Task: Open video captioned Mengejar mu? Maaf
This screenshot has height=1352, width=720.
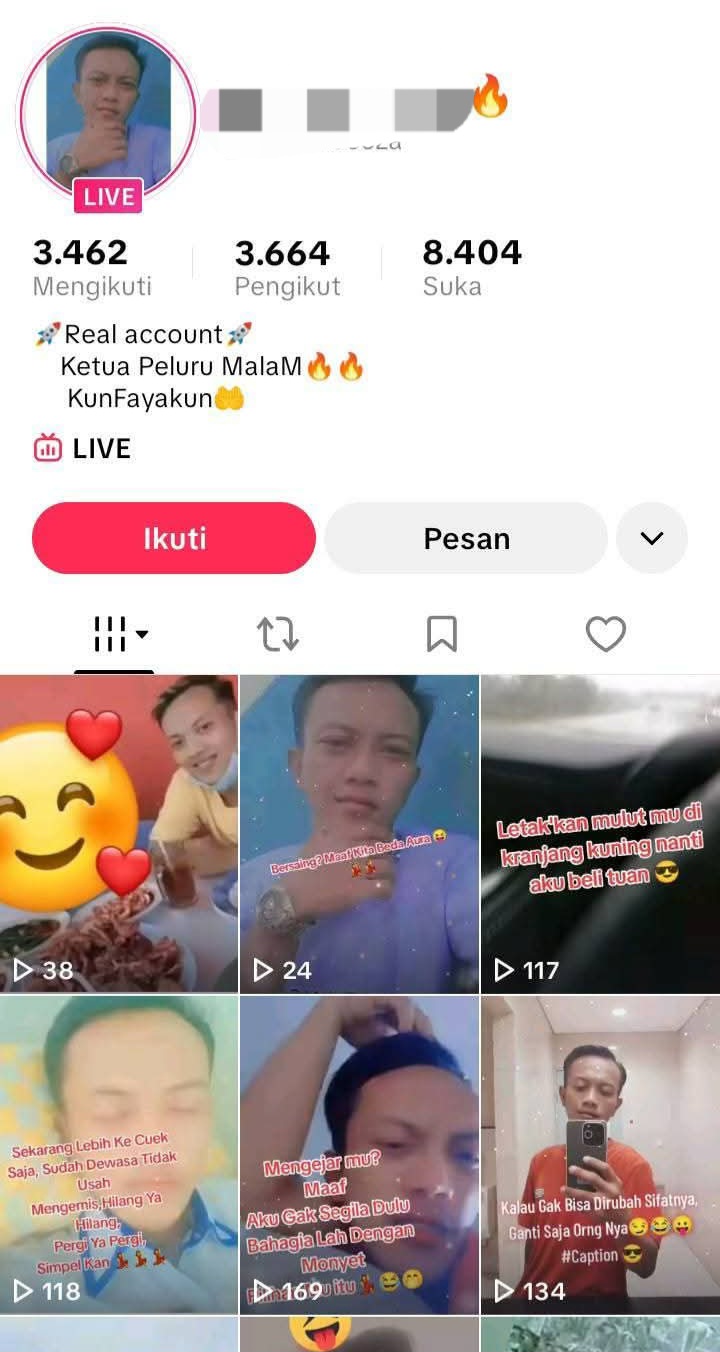Action: click(x=359, y=1154)
